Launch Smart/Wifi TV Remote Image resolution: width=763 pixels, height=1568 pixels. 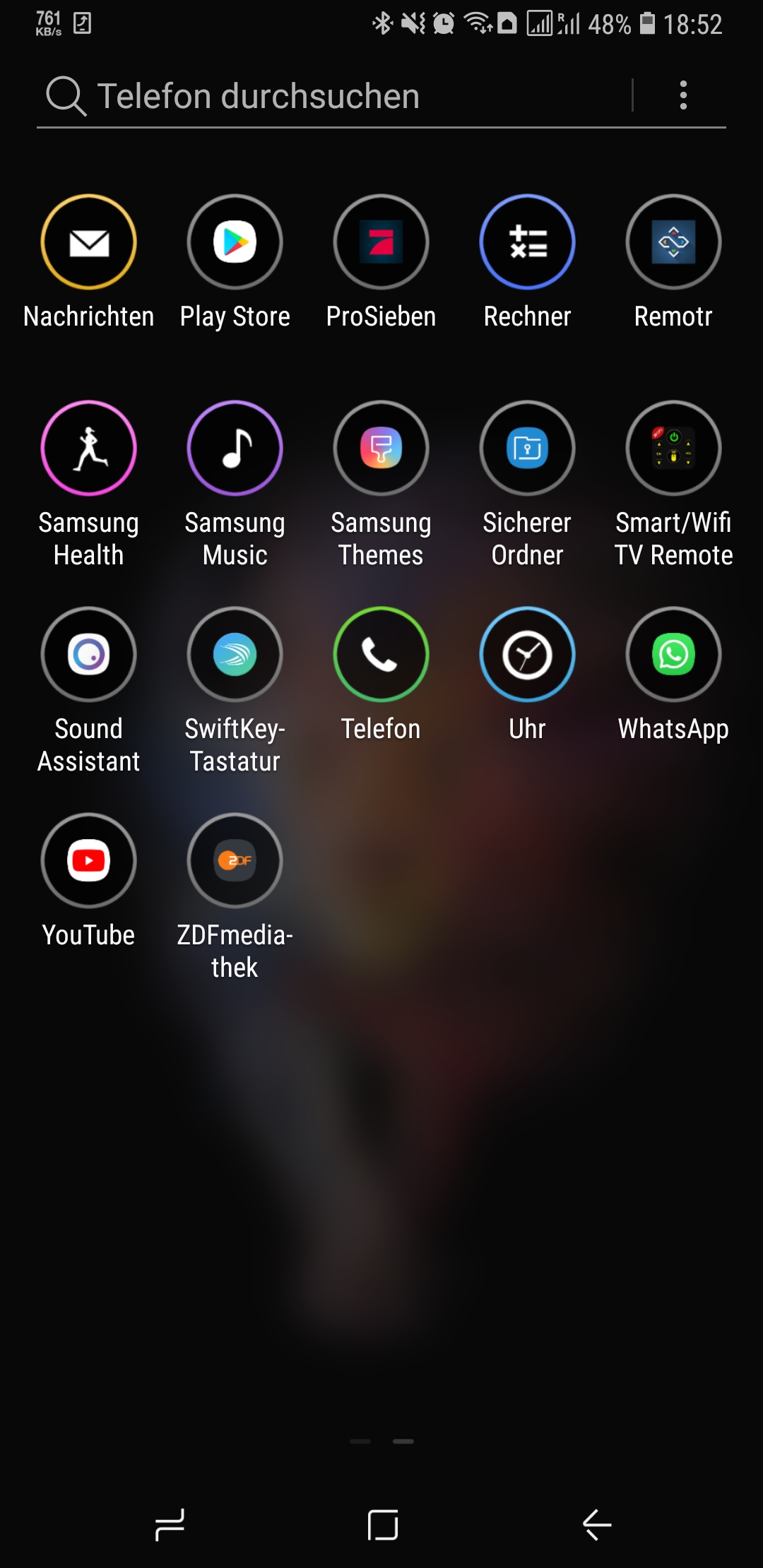click(673, 449)
